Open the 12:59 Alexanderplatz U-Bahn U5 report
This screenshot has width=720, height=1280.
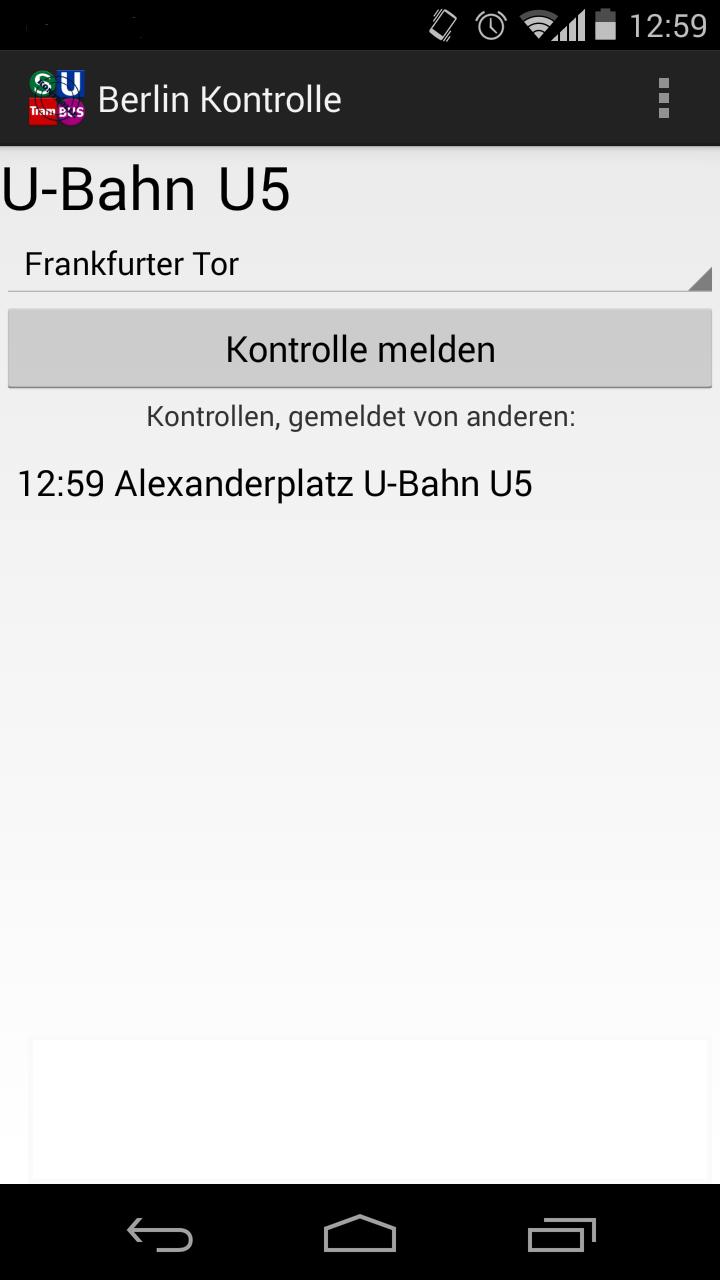275,484
